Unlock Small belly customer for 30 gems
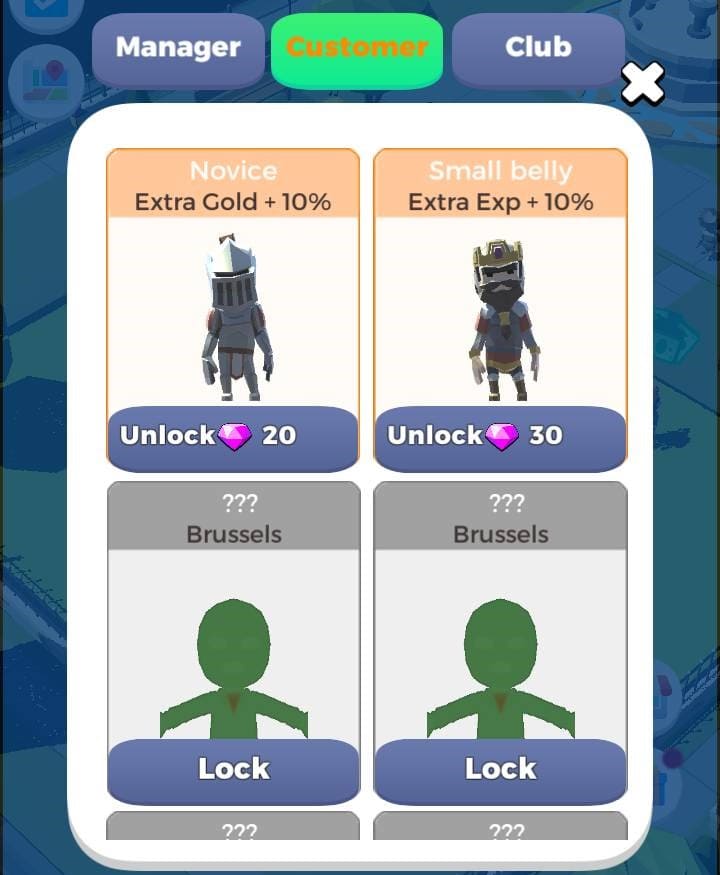 [x=500, y=436]
